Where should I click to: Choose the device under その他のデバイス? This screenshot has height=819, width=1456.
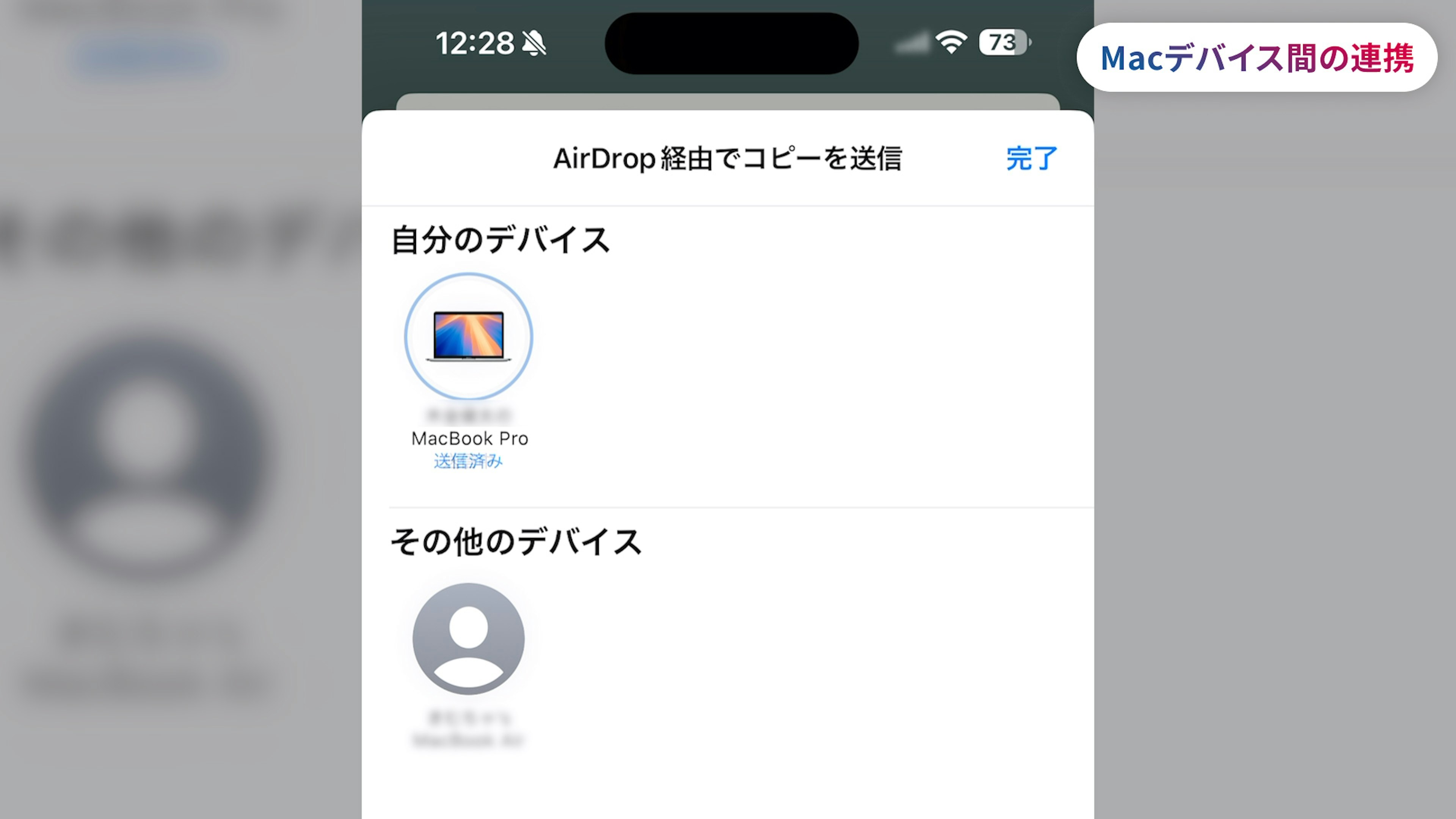(469, 639)
